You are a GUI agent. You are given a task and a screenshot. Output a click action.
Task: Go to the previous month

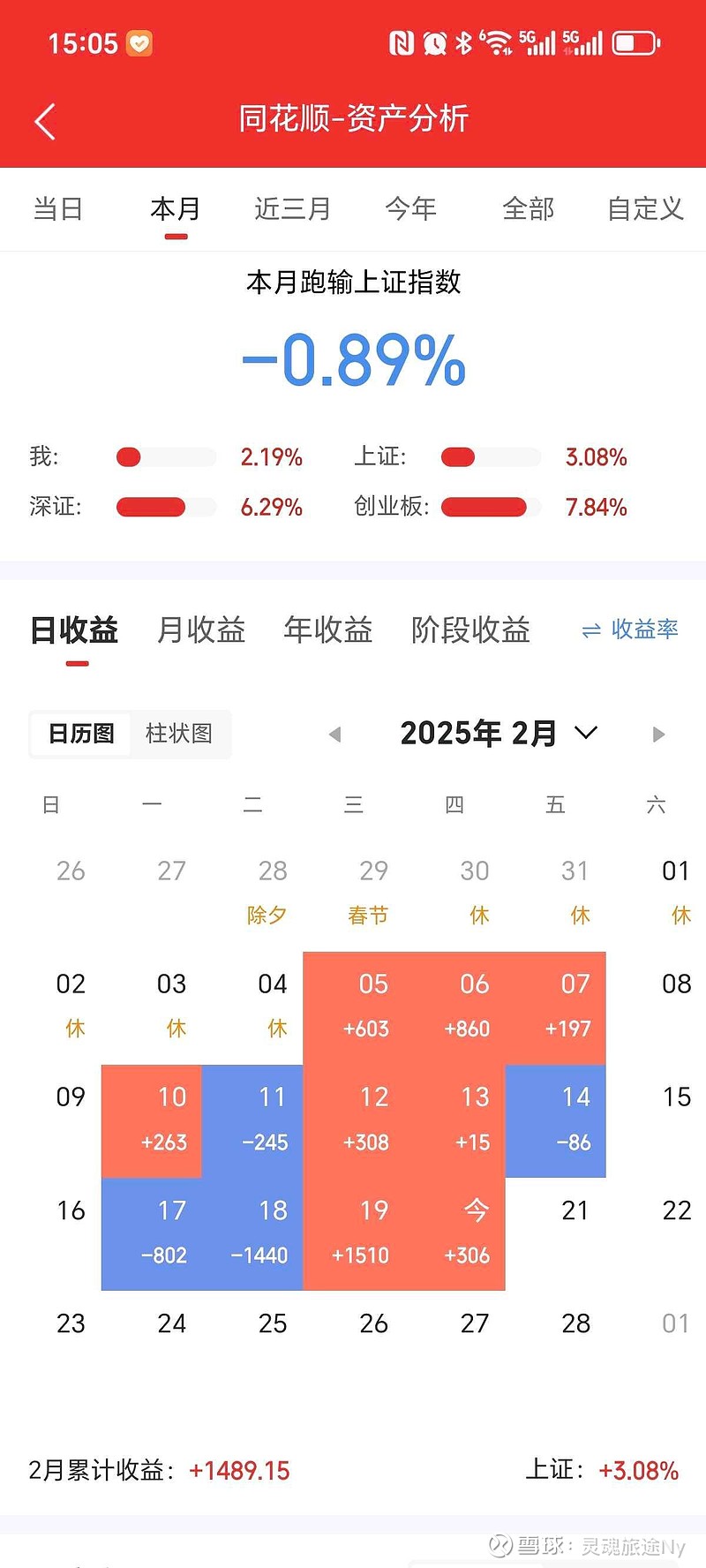pyautogui.click(x=334, y=735)
